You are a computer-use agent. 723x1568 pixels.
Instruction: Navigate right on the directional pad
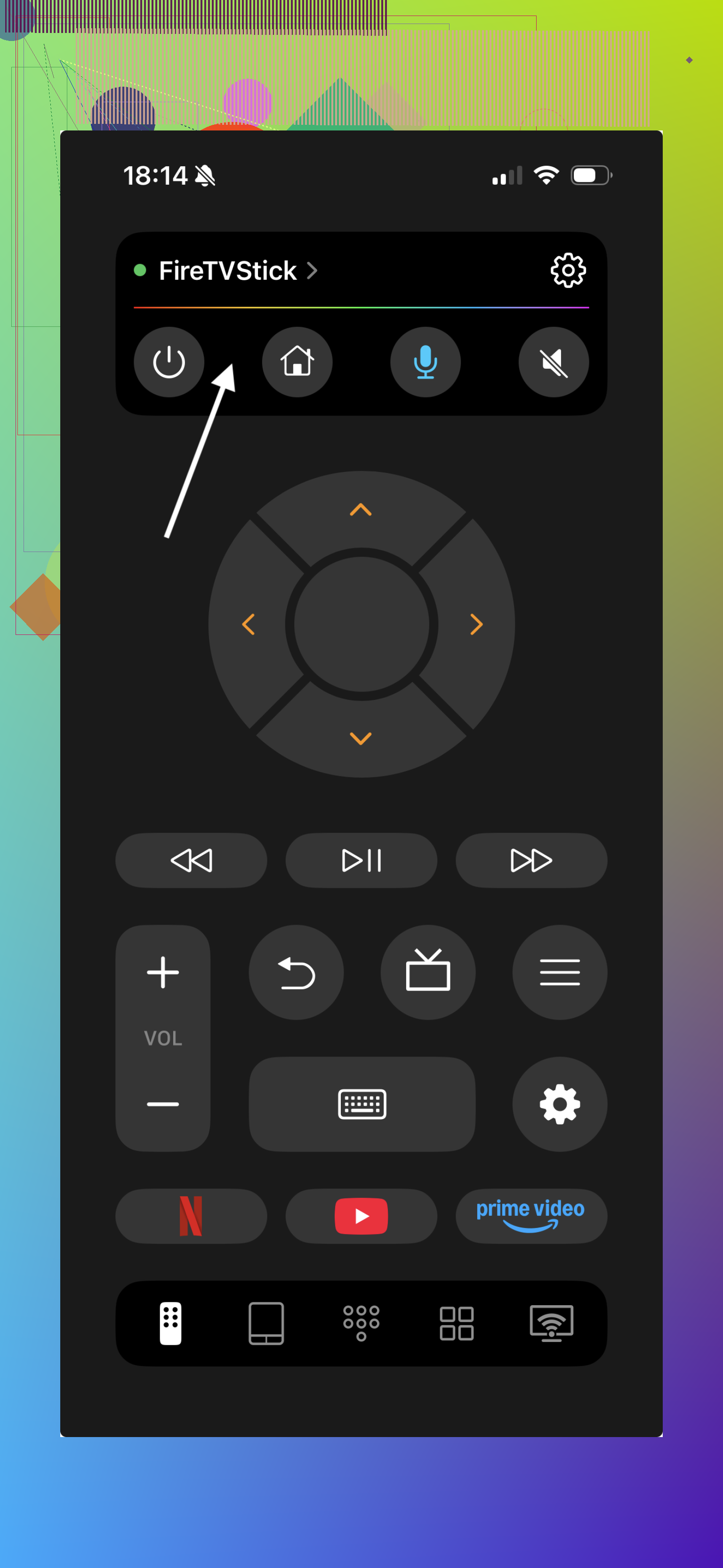476,625
